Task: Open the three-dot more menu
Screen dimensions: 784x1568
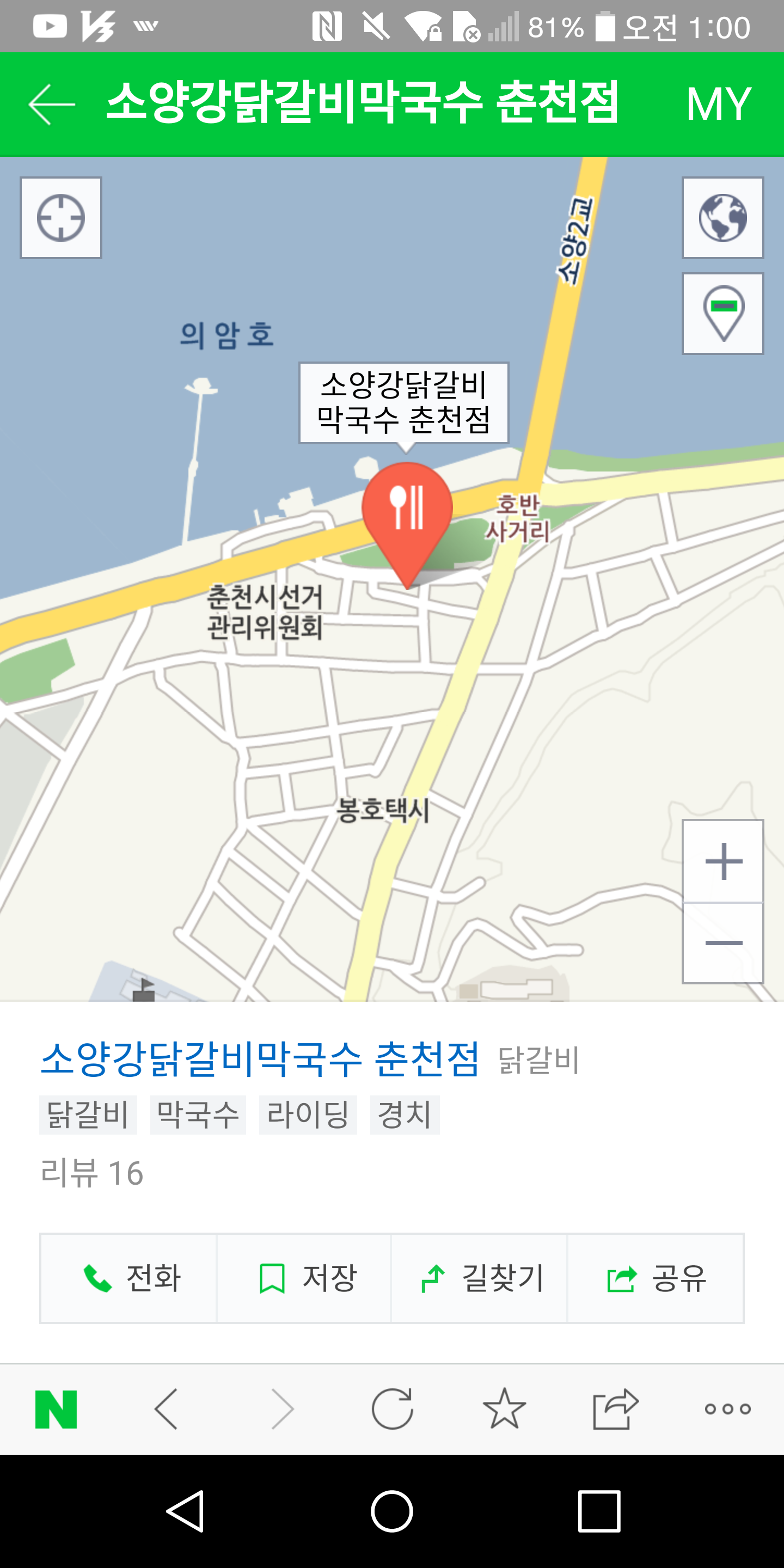Action: pyautogui.click(x=727, y=1409)
